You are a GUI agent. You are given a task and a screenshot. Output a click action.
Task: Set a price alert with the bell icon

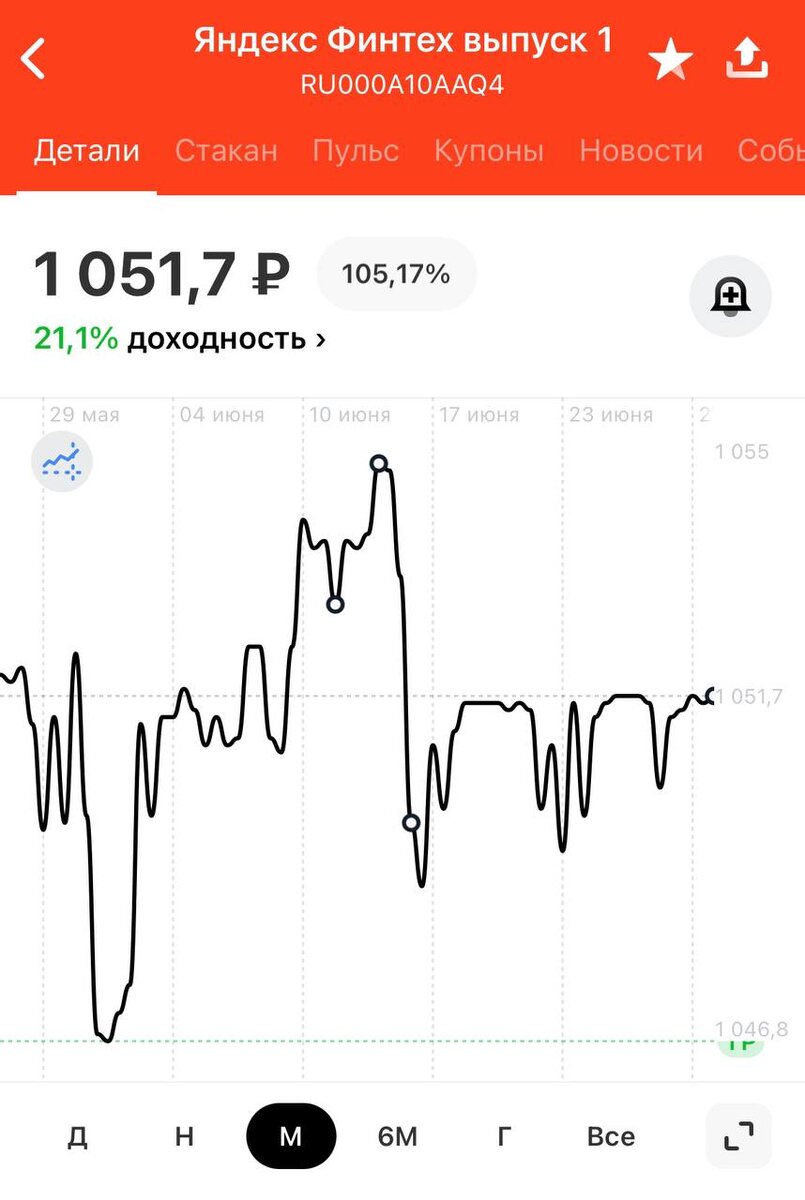731,294
